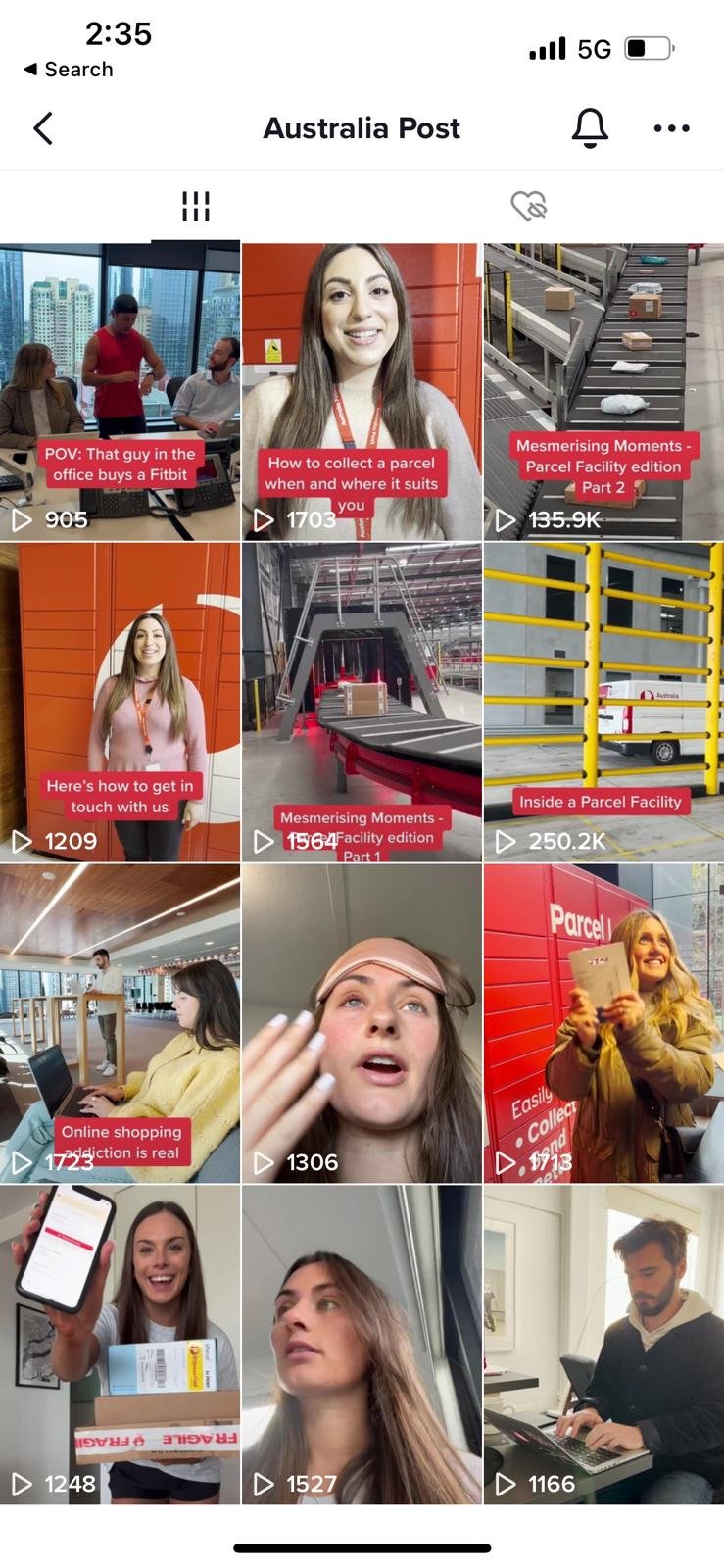Switch to the liked videos tab

pos(528,206)
